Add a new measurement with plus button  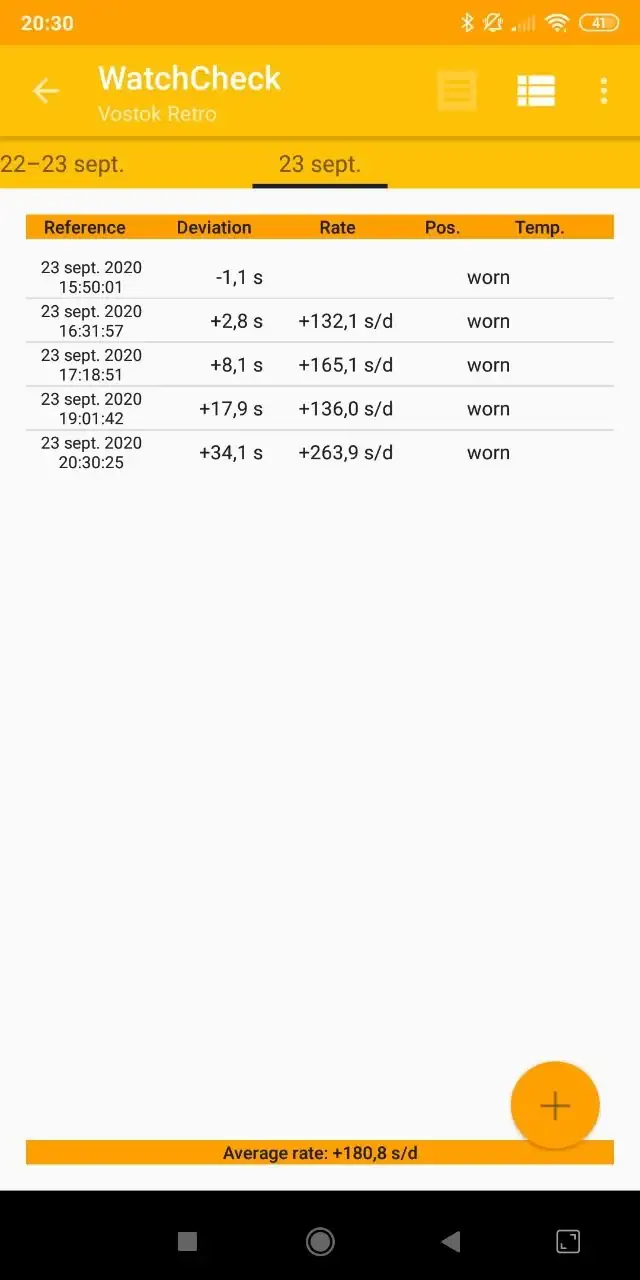pyautogui.click(x=555, y=1105)
